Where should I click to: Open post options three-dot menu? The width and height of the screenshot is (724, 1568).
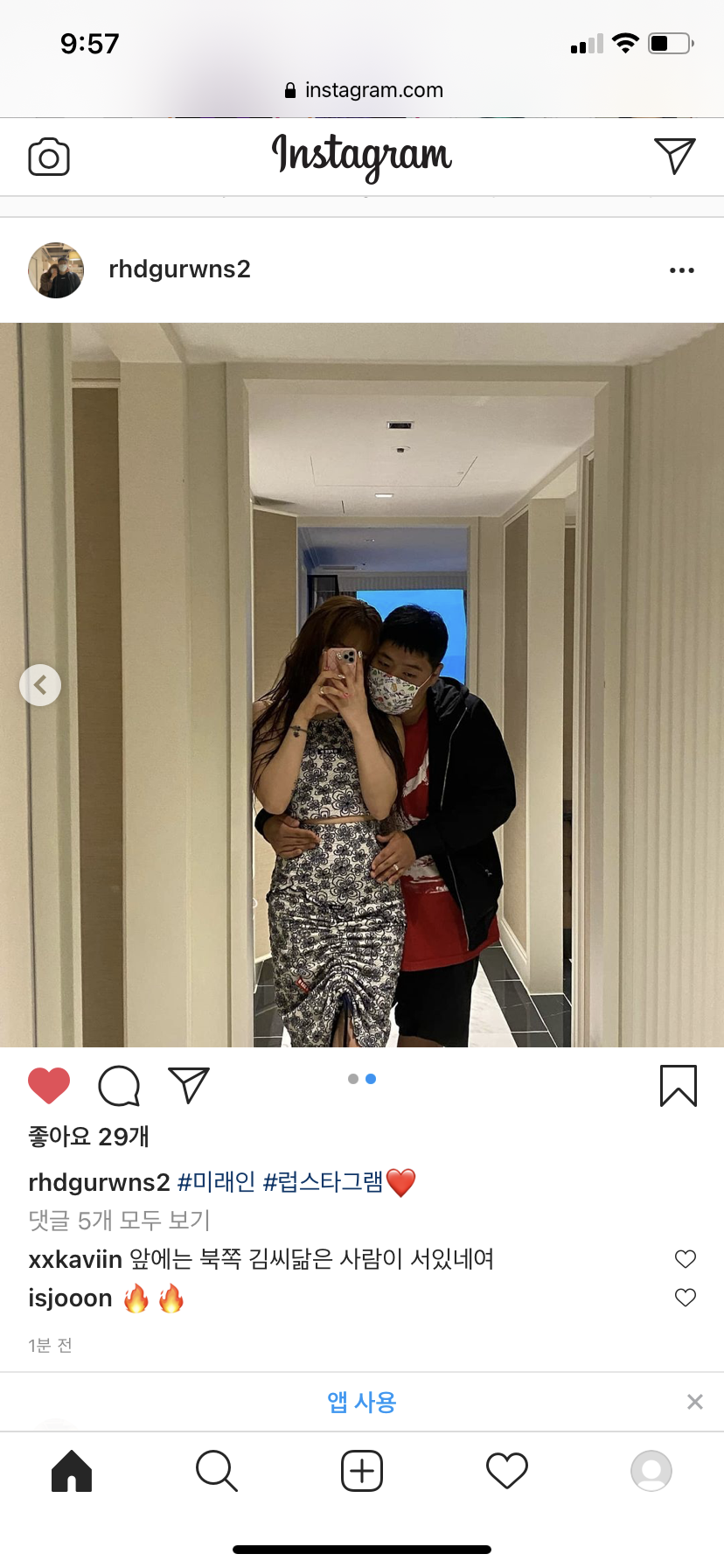click(681, 270)
